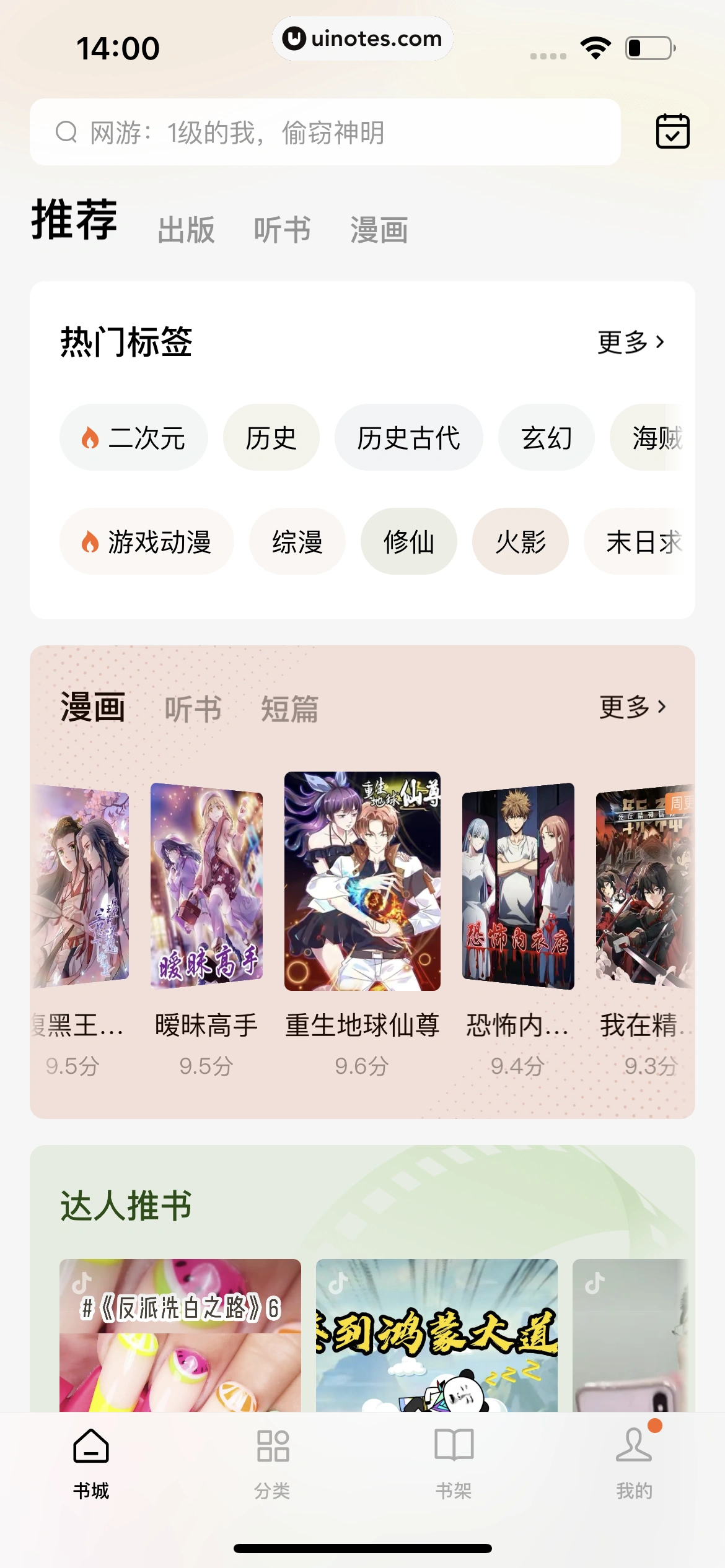Select the 游戏动漫 tag chip
725x1568 pixels.
(x=146, y=542)
